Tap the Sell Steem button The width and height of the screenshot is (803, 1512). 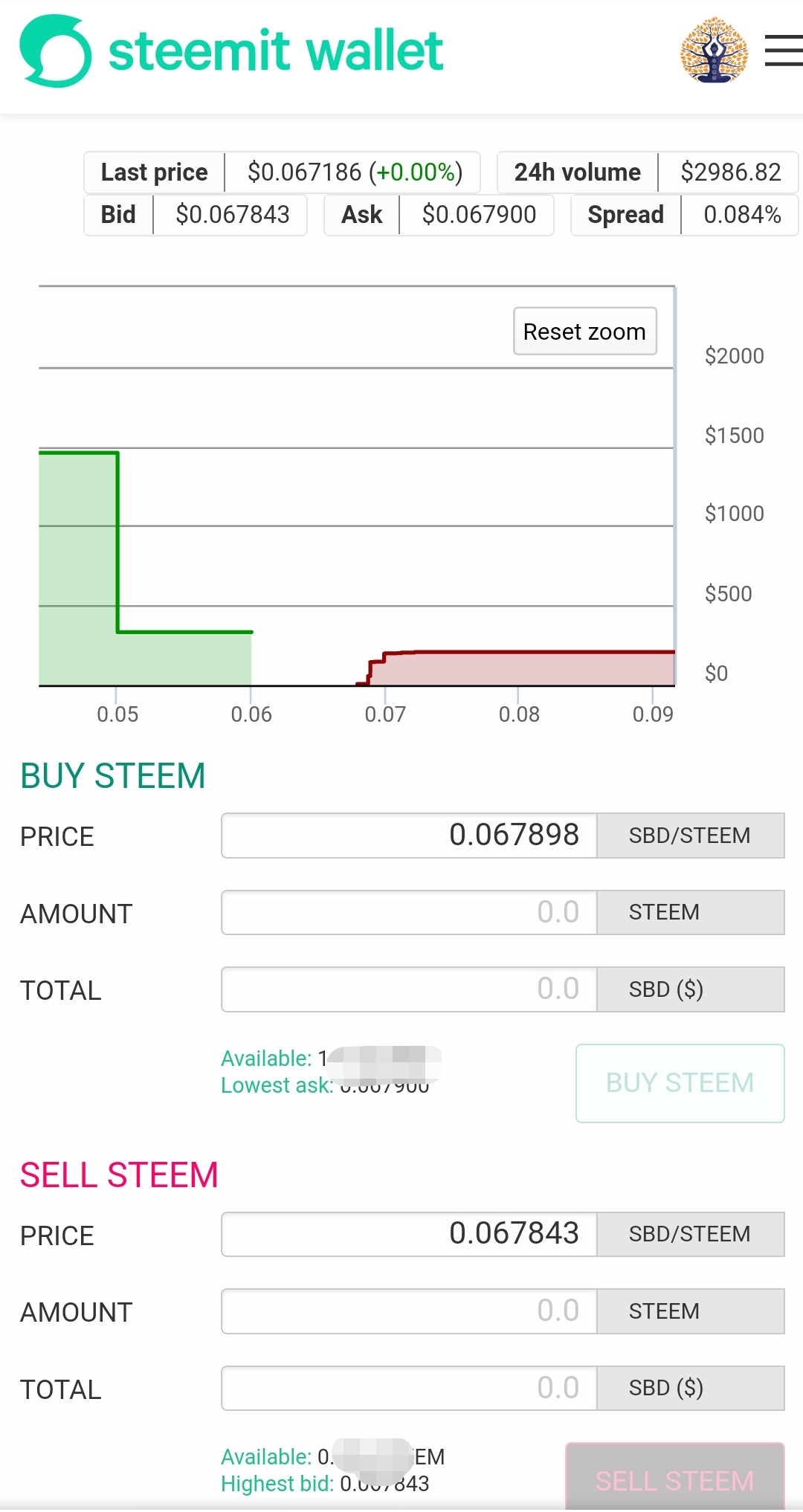click(674, 1479)
